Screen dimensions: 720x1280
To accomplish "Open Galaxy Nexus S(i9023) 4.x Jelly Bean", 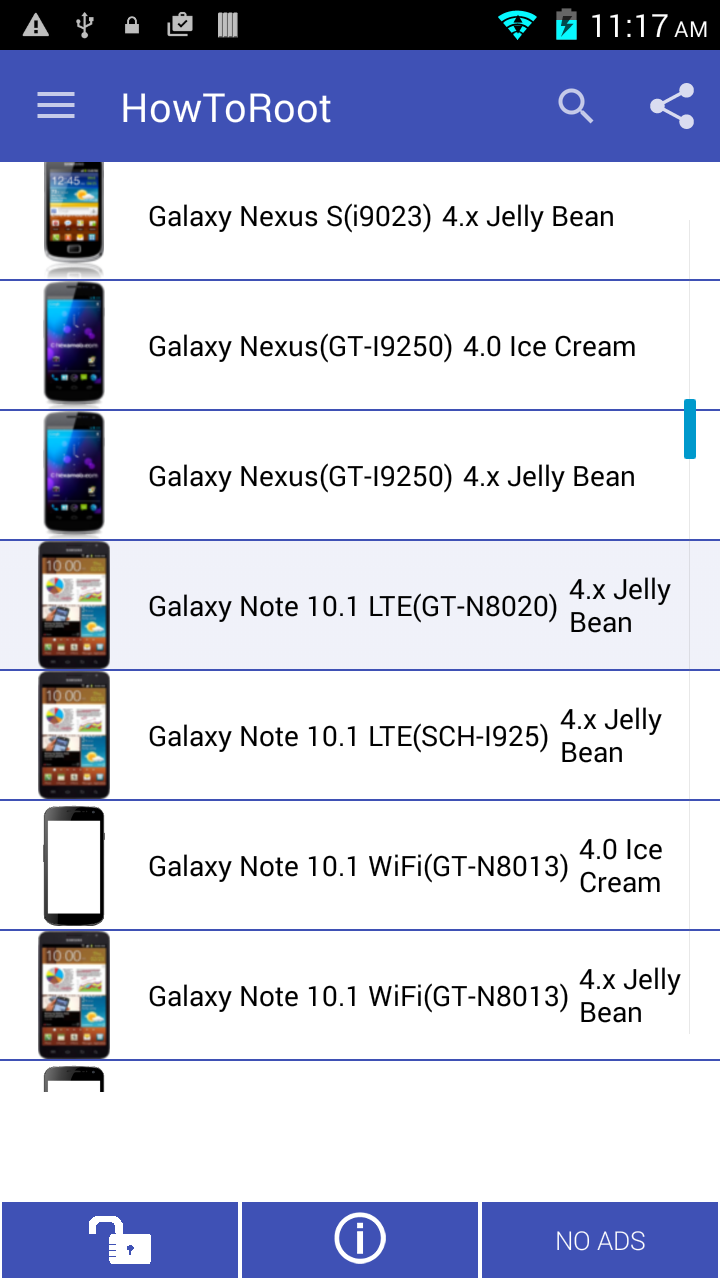I will [380, 217].
